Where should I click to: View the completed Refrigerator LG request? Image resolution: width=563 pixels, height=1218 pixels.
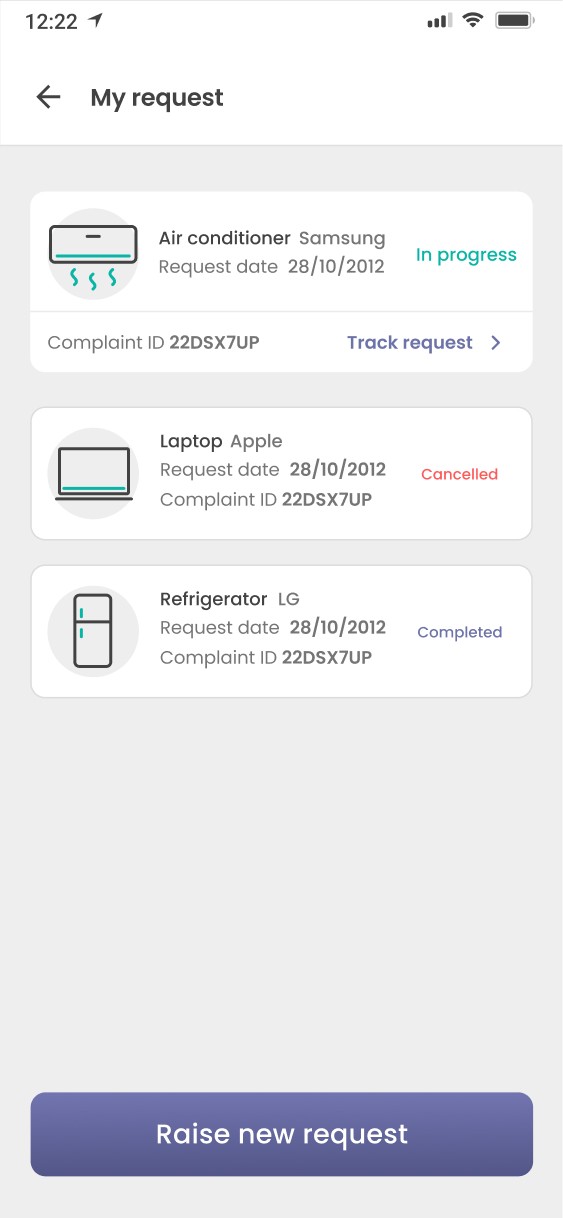pos(282,632)
